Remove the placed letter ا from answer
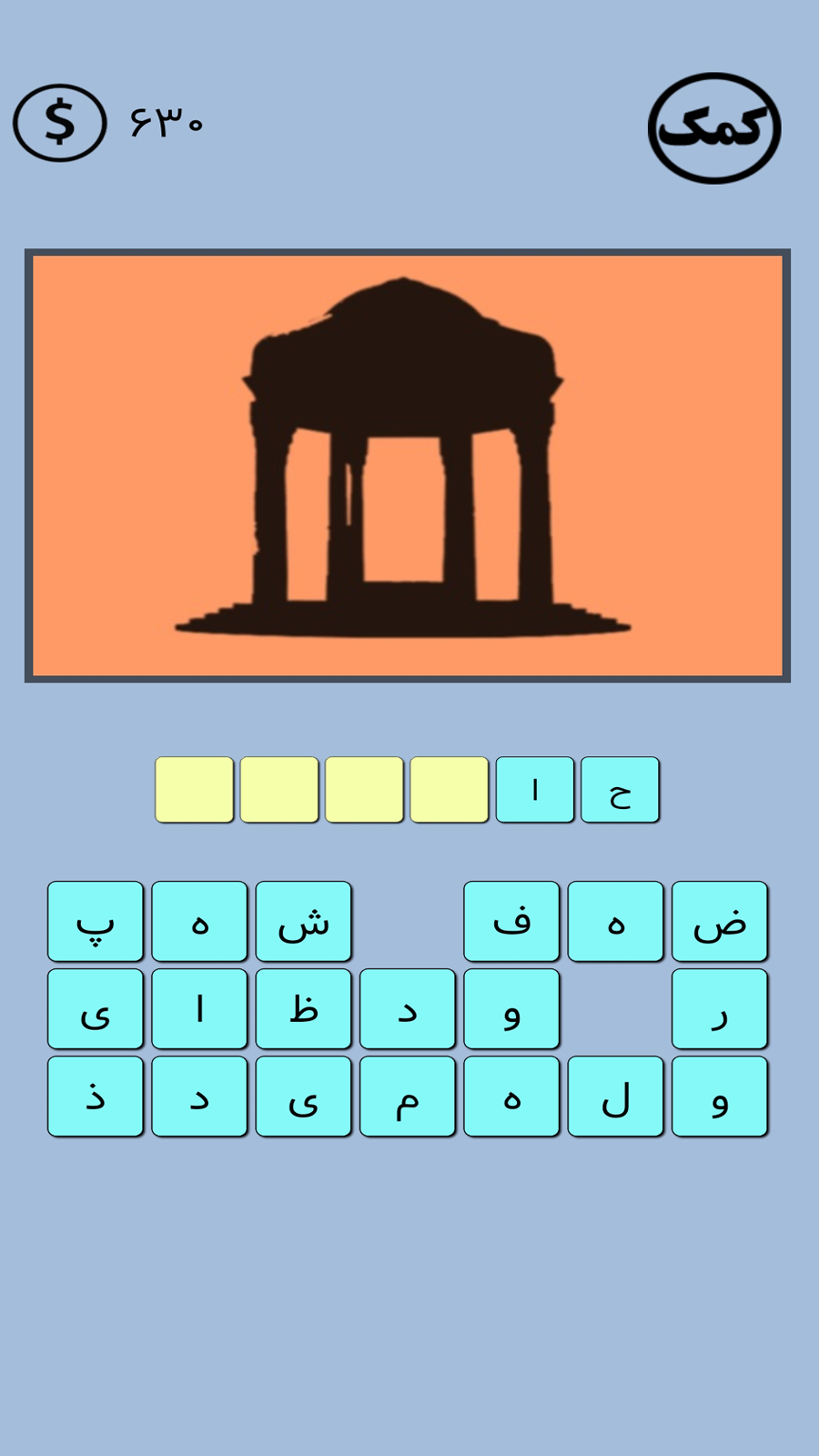This screenshot has width=819, height=1456. point(535,790)
